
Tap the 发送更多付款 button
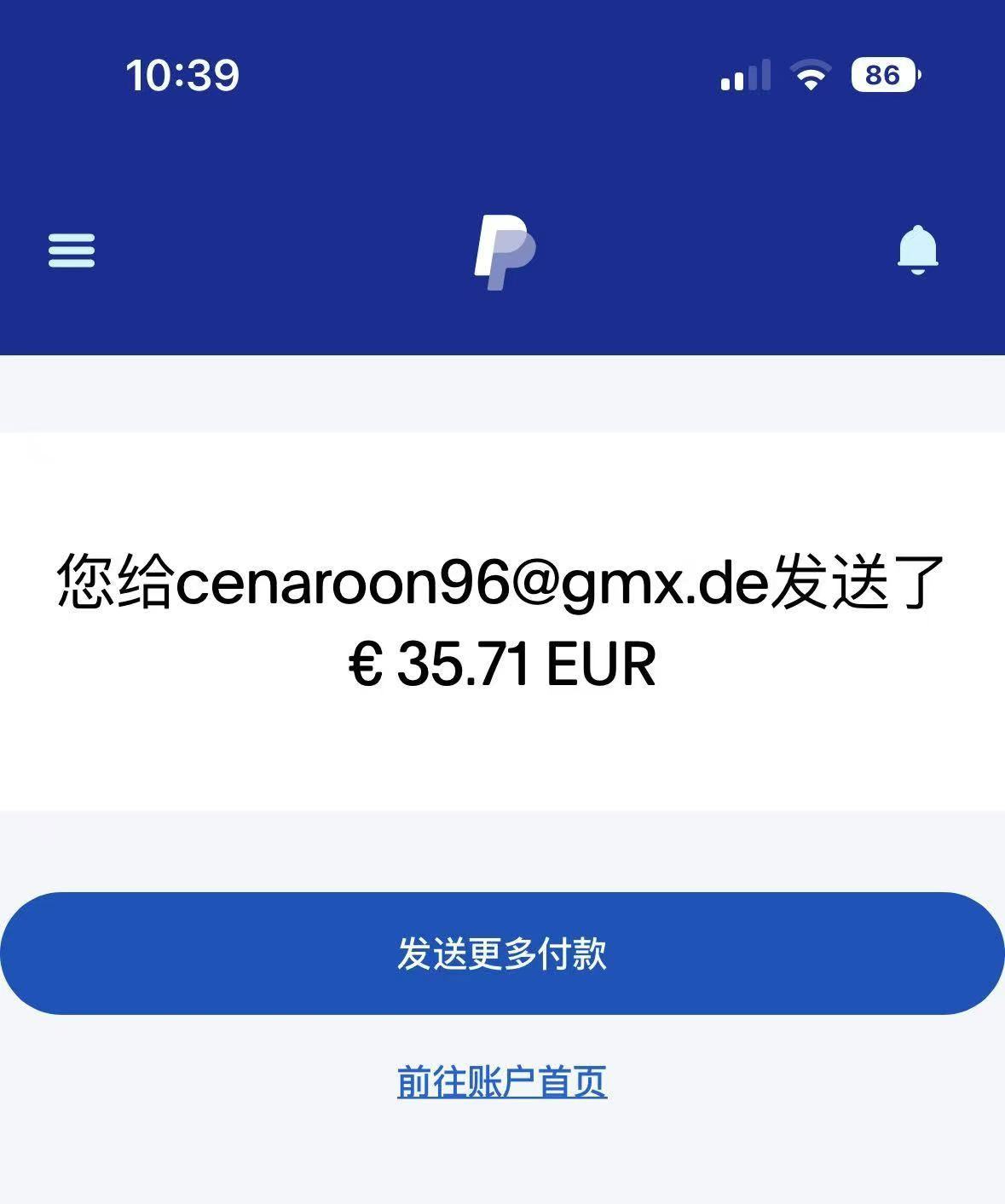(502, 953)
